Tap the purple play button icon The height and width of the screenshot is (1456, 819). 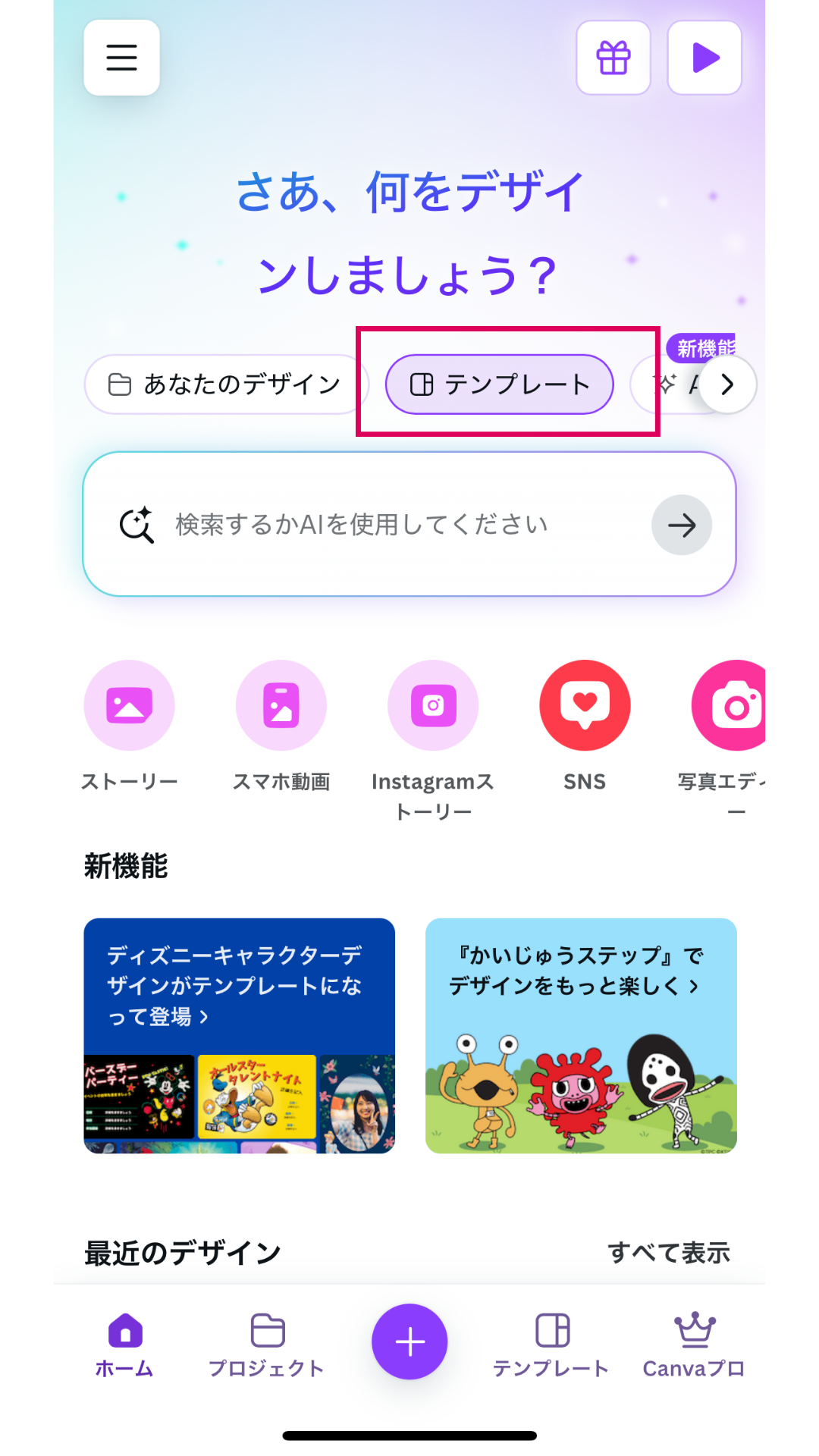704,58
